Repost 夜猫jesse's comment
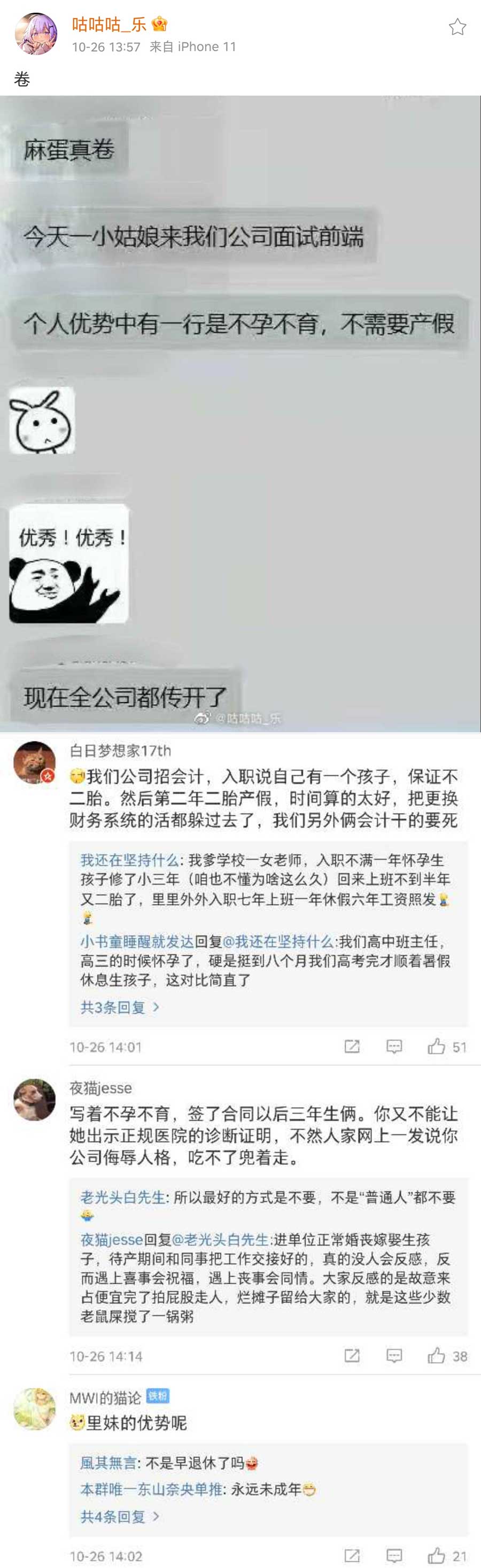The image size is (481, 1568). pyautogui.click(x=352, y=1356)
